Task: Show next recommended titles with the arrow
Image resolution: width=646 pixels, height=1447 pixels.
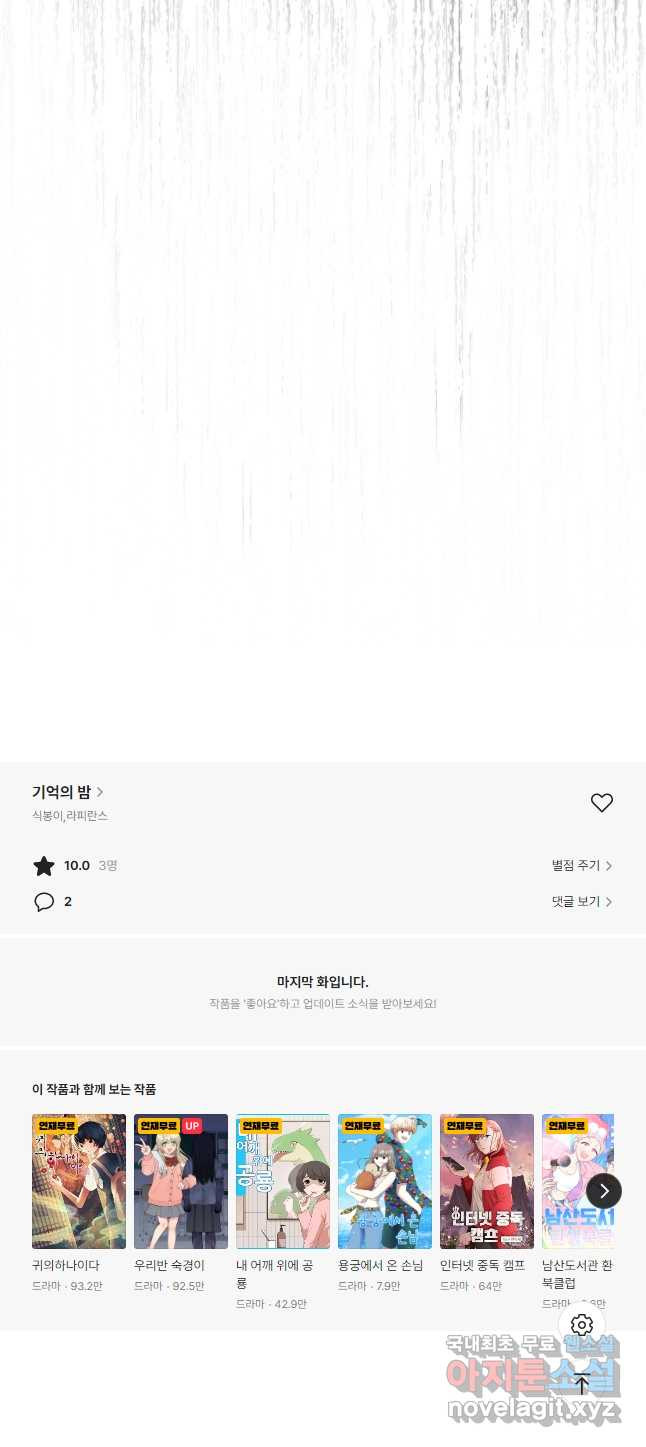Action: (604, 1190)
